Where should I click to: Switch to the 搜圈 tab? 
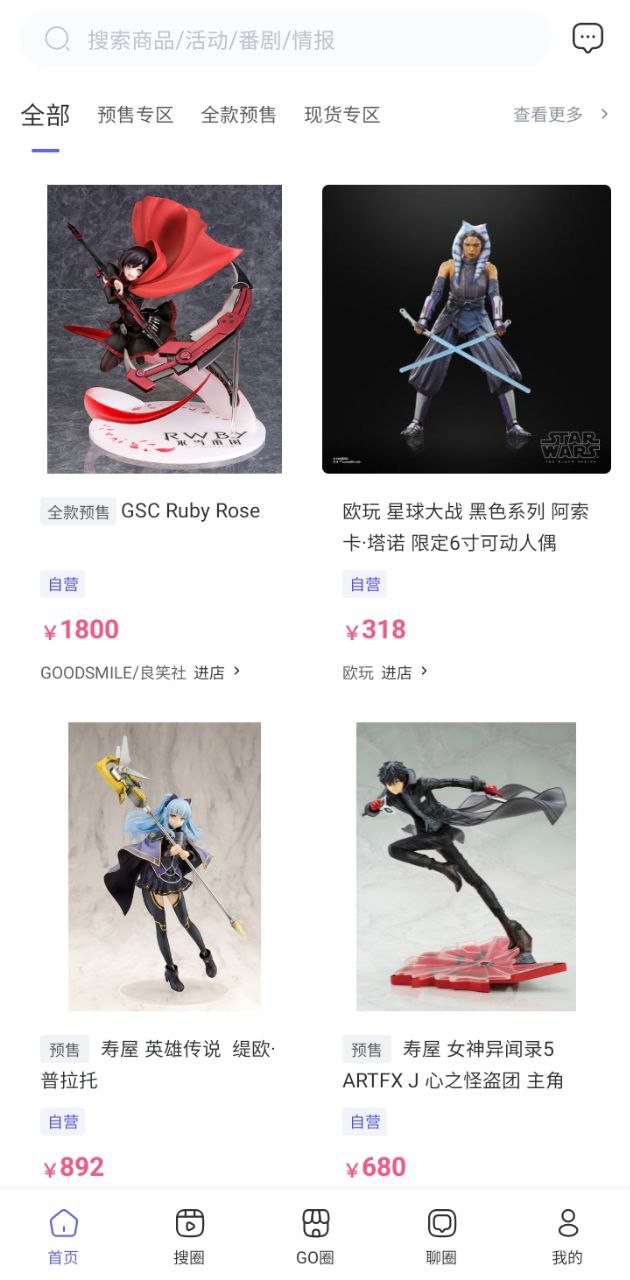[189, 1236]
